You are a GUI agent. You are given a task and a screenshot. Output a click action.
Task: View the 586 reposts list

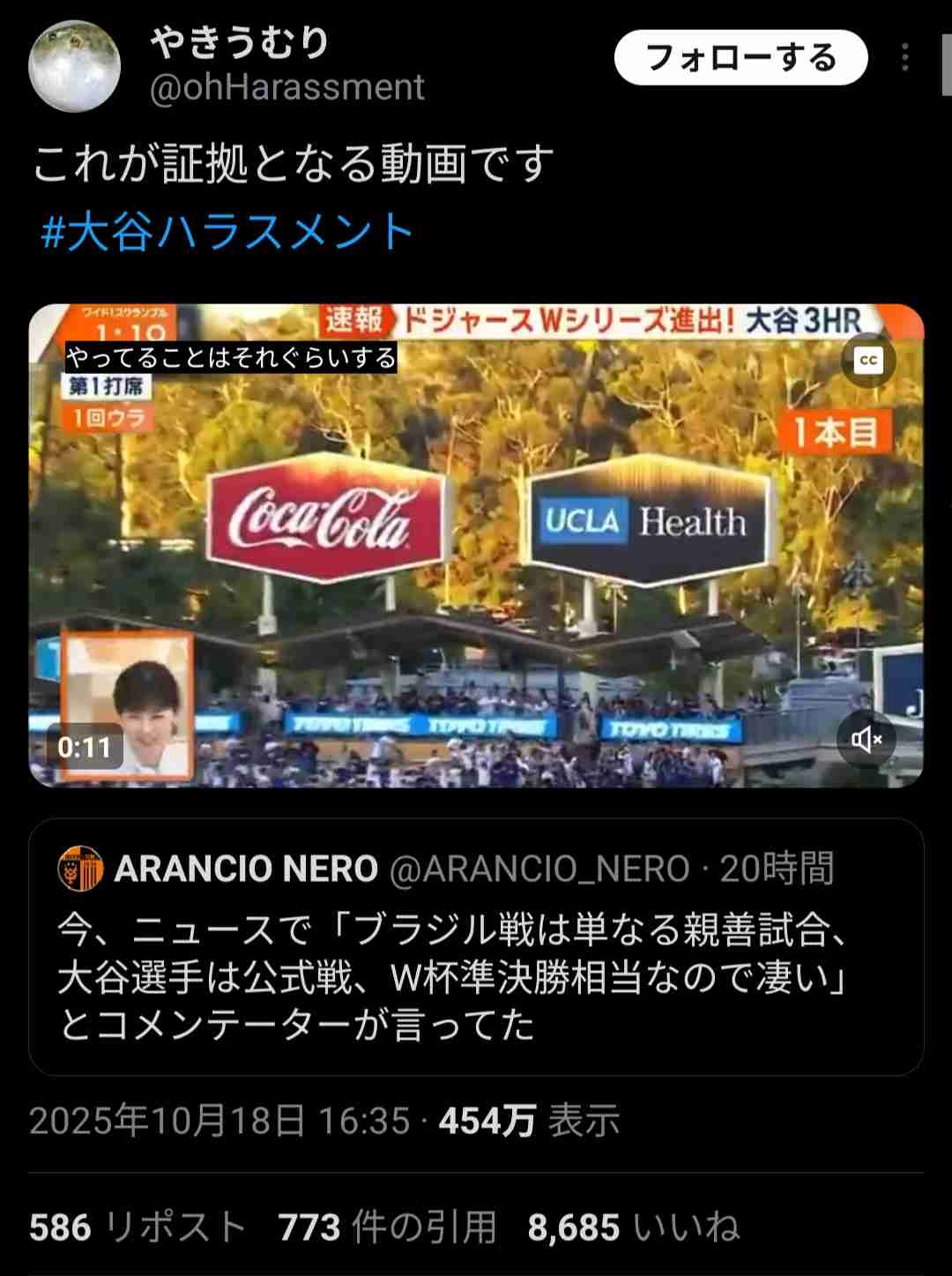(137, 1227)
